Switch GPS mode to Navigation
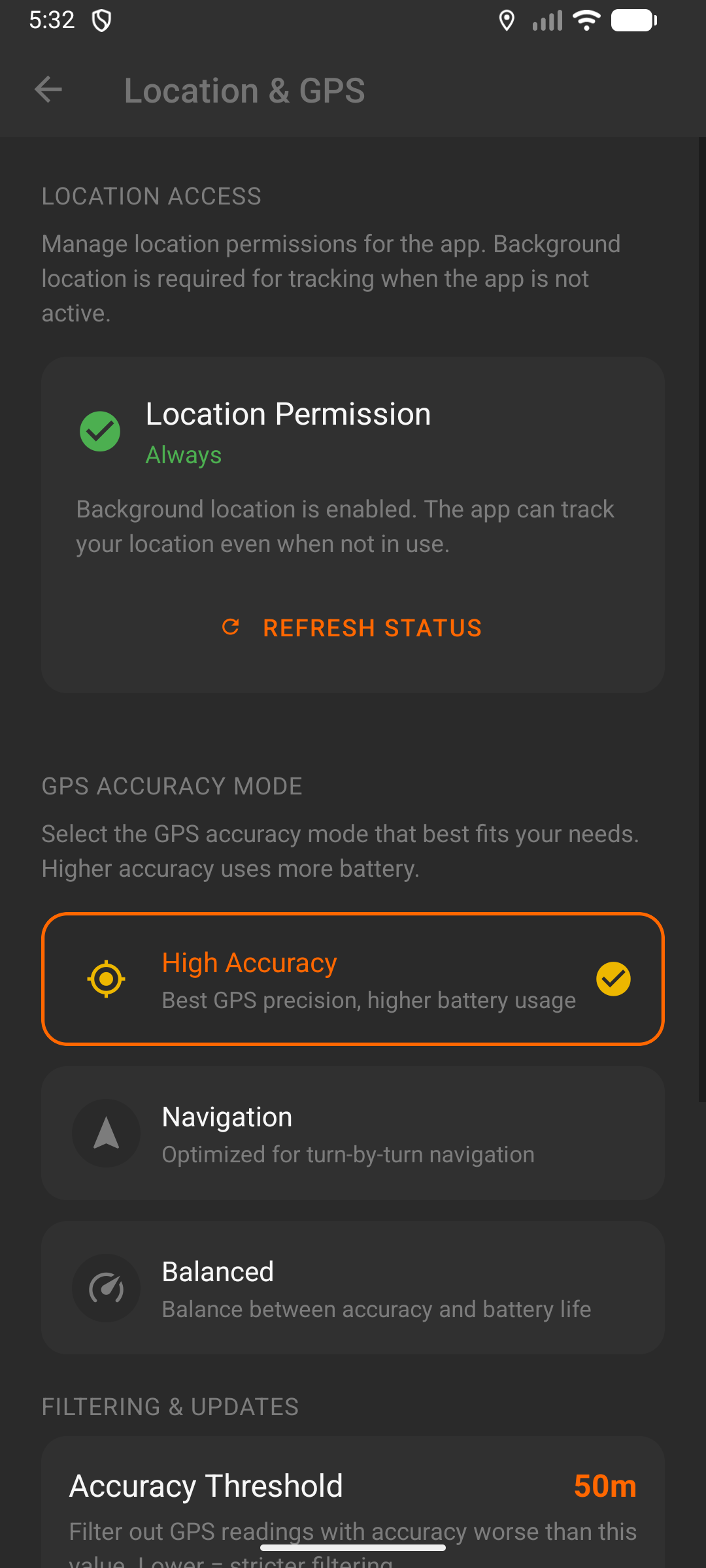The height and width of the screenshot is (1568, 706). coord(353,1134)
